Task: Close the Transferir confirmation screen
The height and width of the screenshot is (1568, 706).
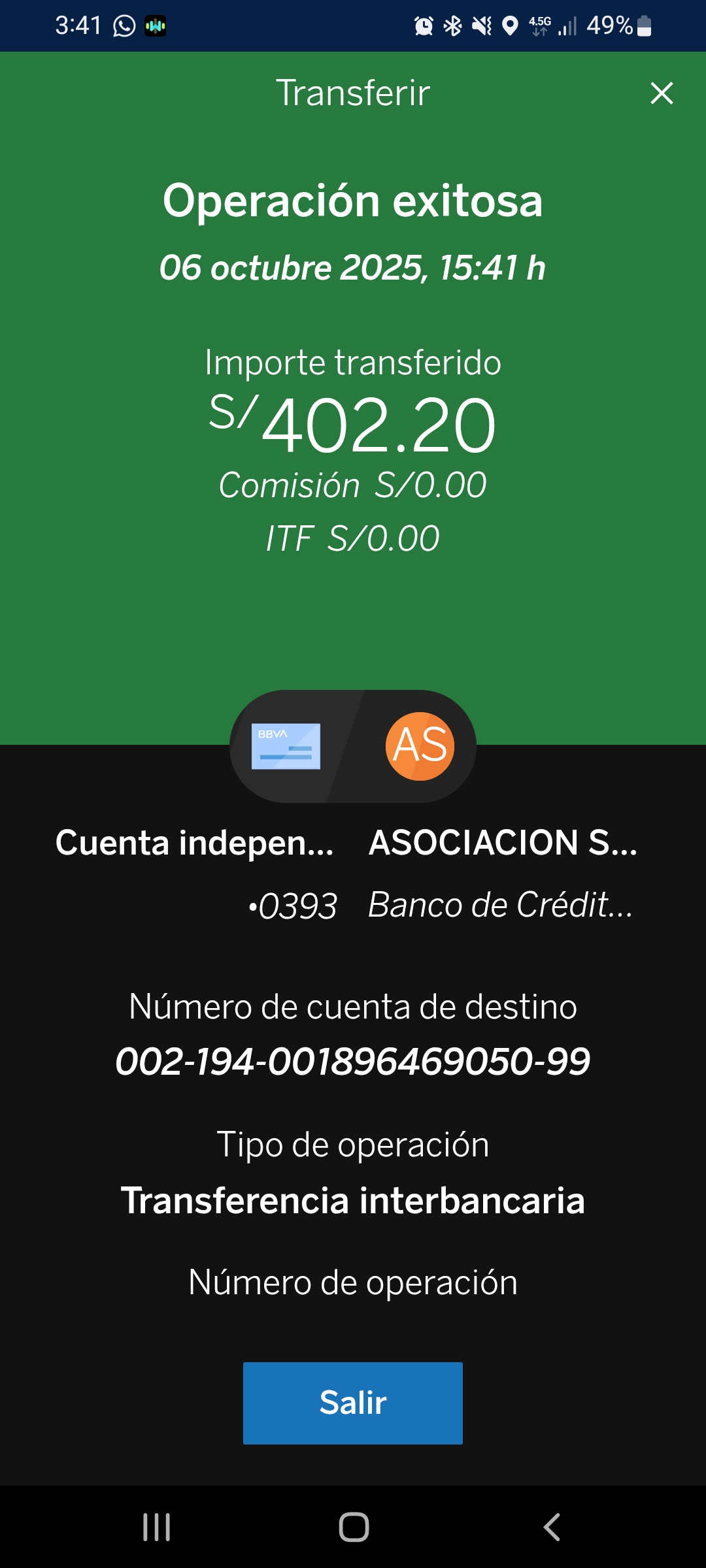Action: (x=662, y=93)
